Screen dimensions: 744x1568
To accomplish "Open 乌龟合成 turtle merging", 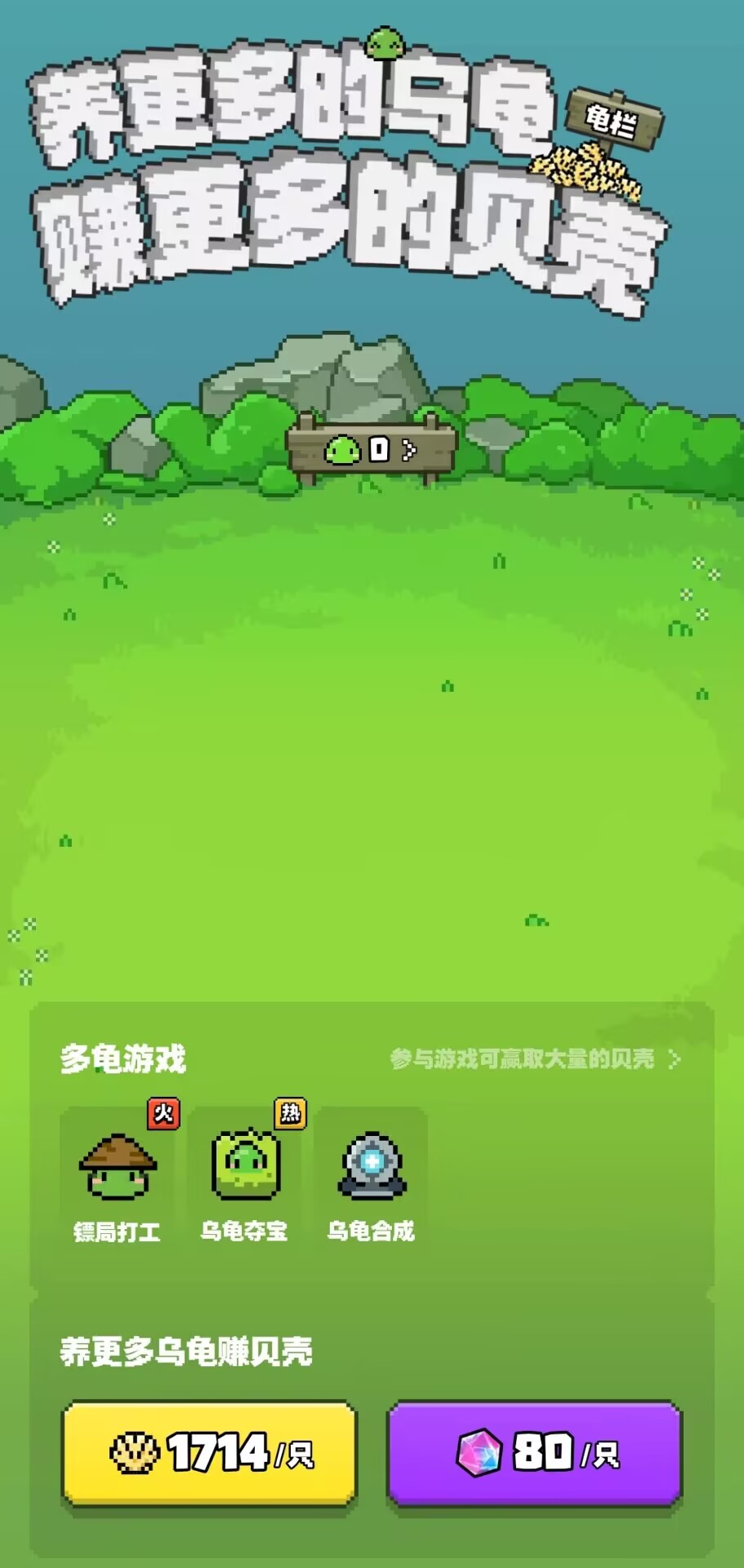I will [372, 1175].
